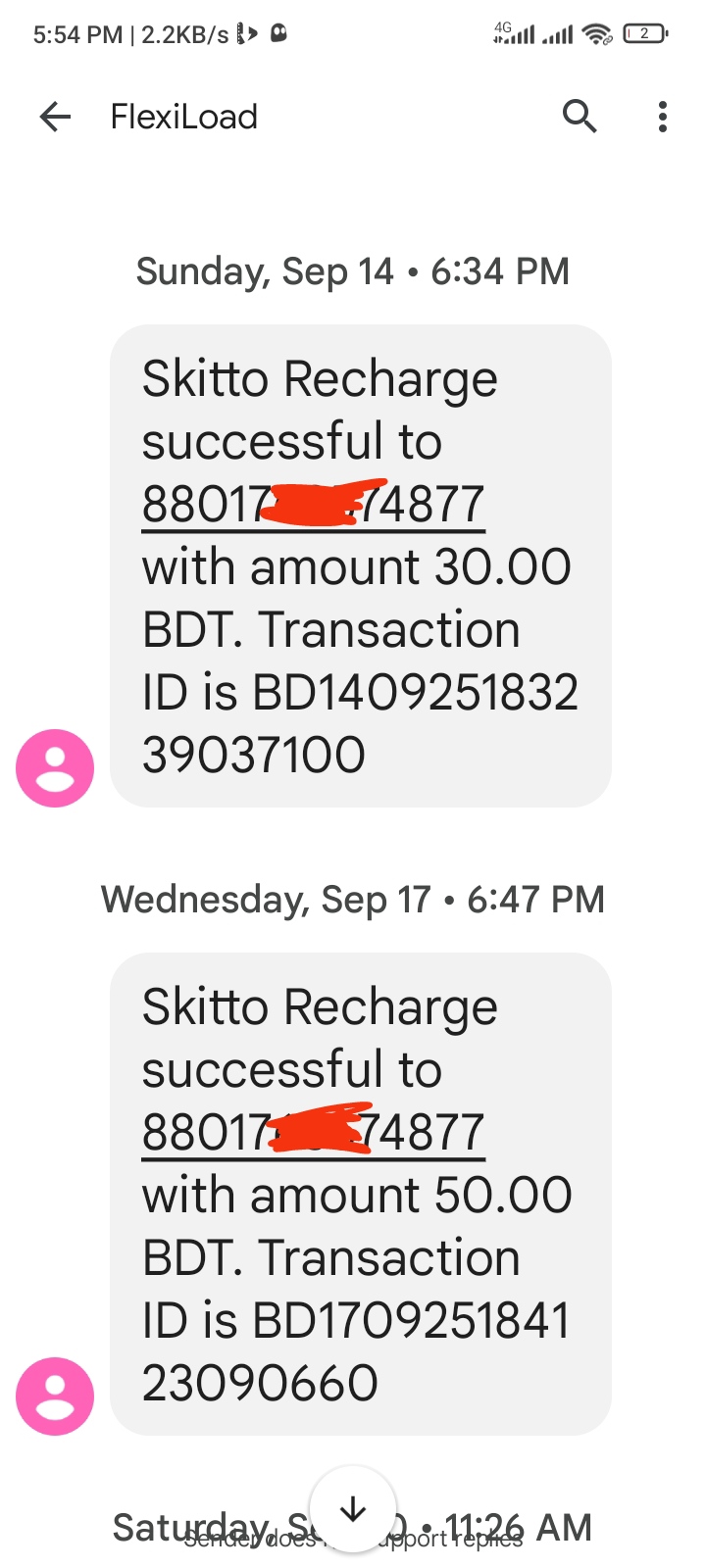The height and width of the screenshot is (1568, 706).
Task: Jump to latest messages with down arrow
Action: pos(353,1509)
